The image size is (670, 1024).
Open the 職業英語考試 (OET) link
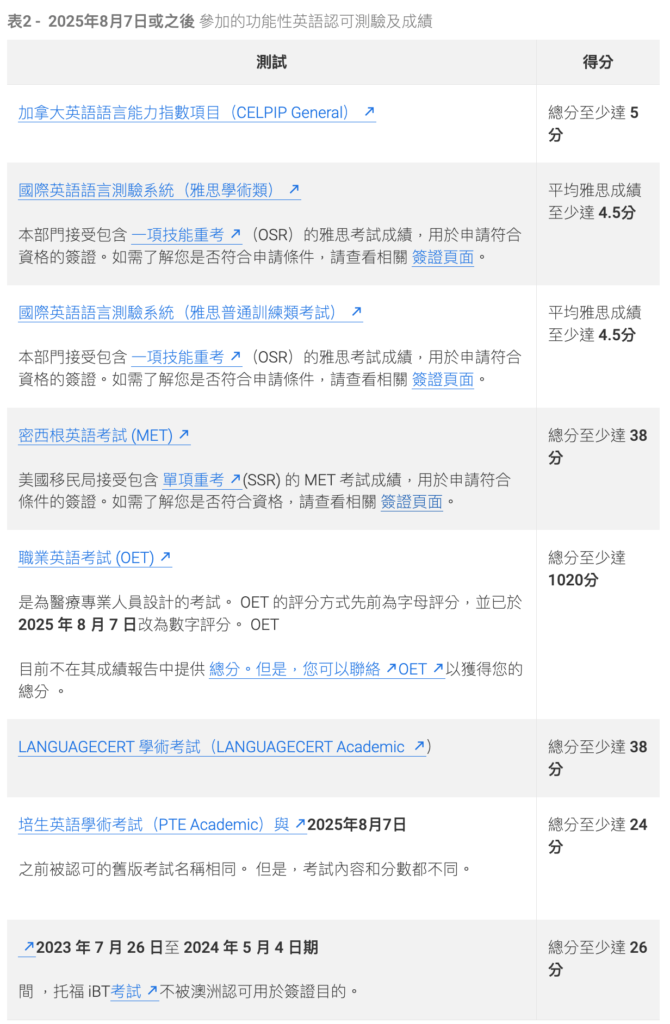pyautogui.click(x=95, y=558)
